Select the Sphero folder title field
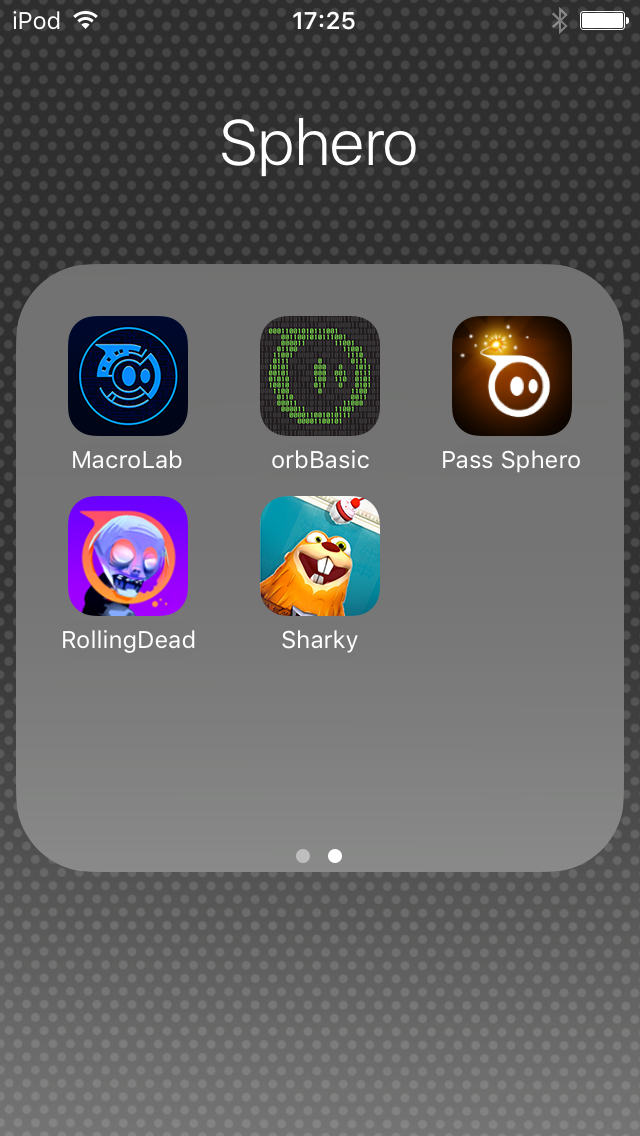Viewport: 640px width, 1136px height. pos(319,143)
